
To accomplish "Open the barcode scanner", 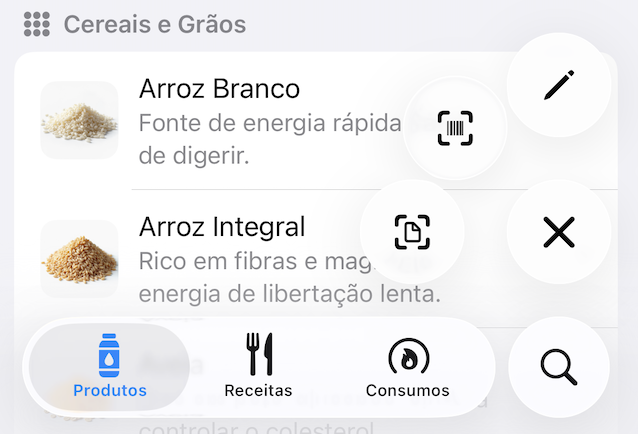I will 455,128.
